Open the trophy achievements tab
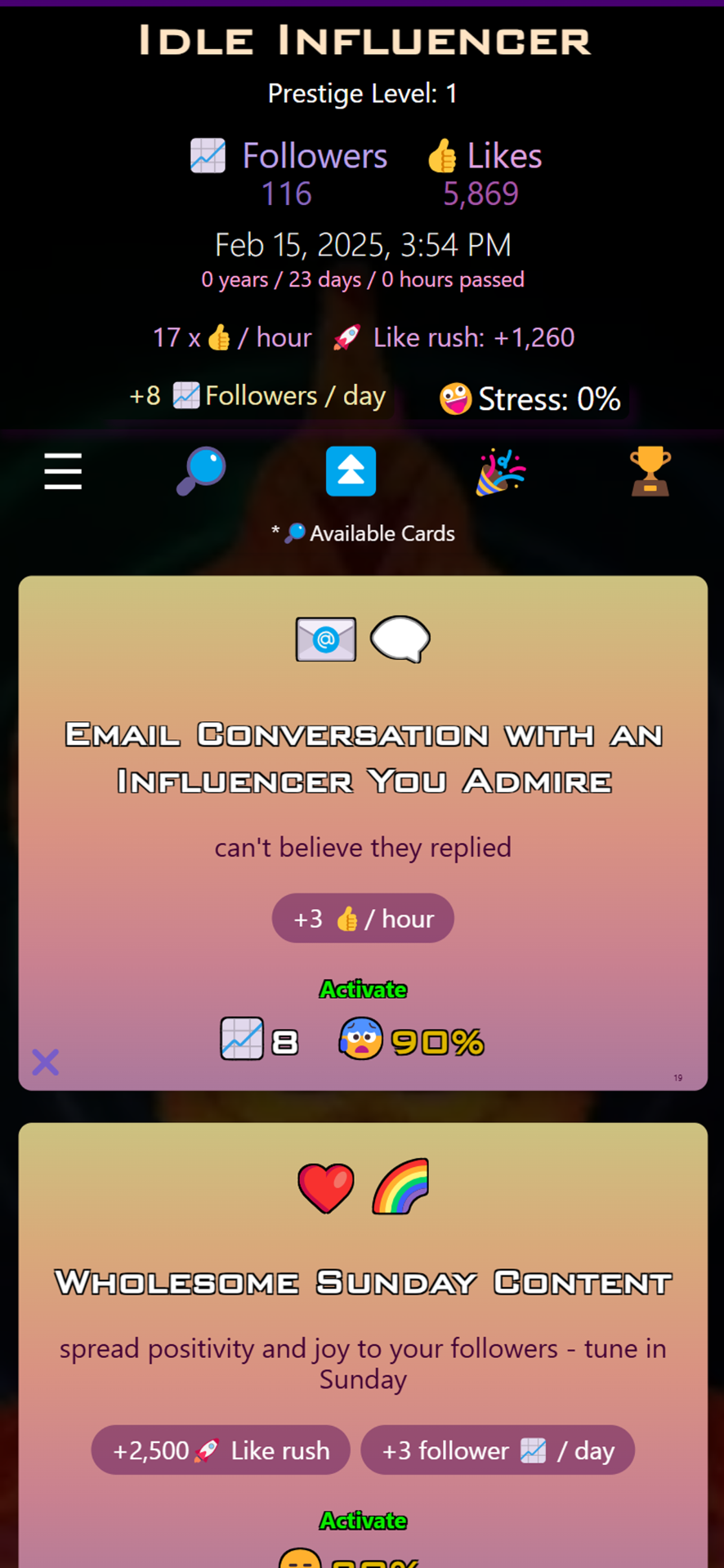Viewport: 724px width, 1568px height. tap(650, 471)
